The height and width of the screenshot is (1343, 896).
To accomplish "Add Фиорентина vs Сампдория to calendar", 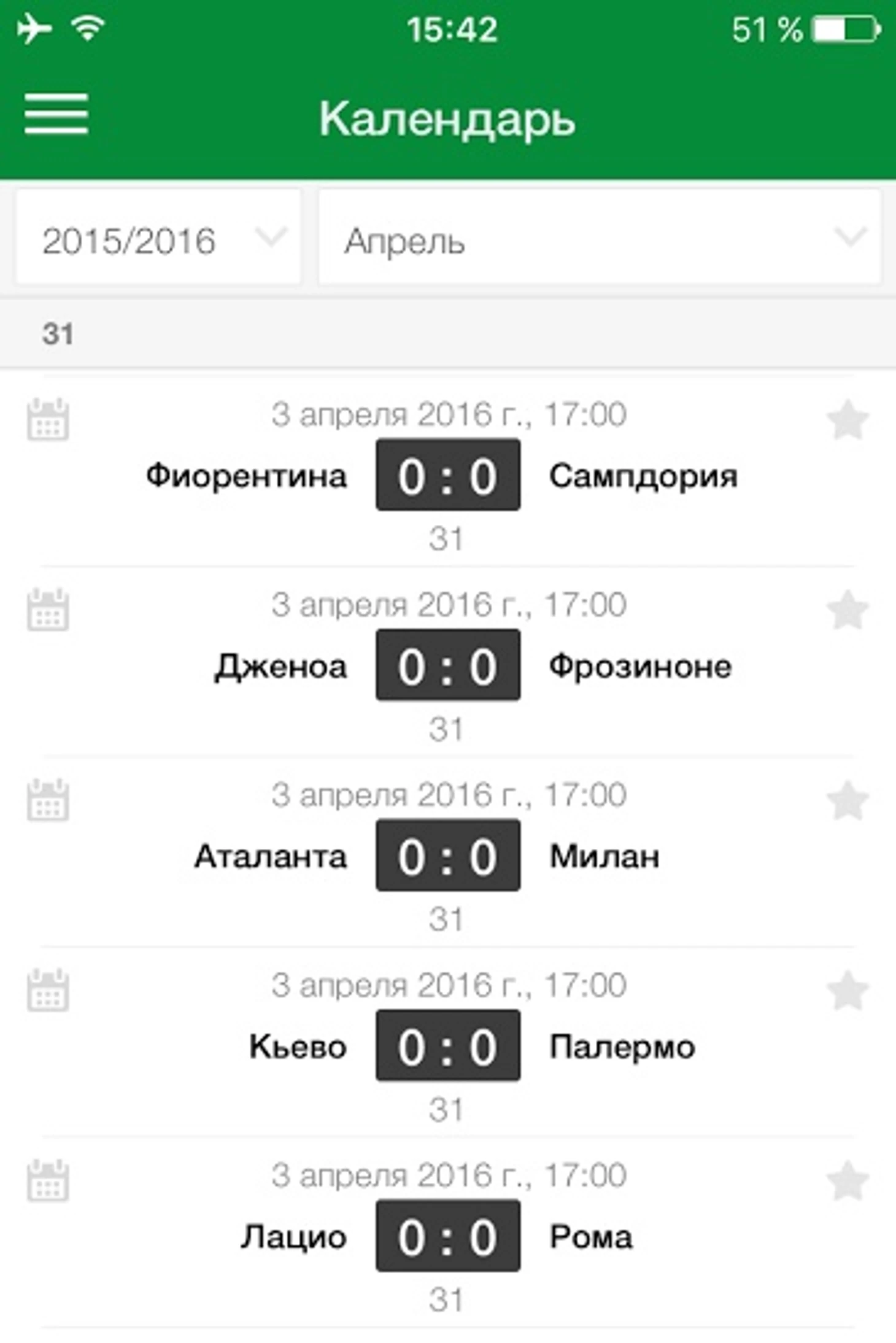I will click(x=48, y=420).
